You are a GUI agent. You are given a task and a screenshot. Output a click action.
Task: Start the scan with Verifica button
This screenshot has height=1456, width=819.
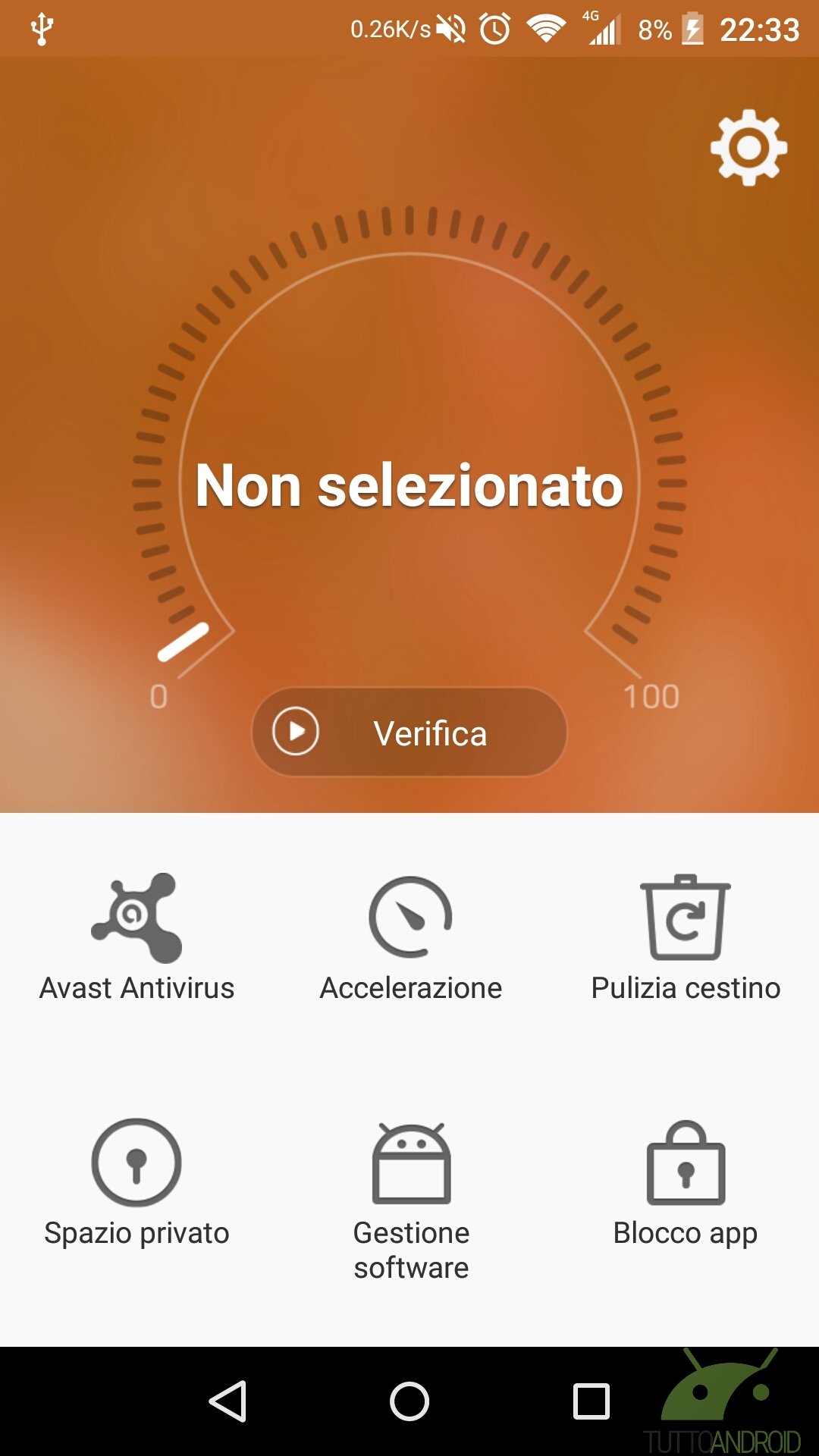[409, 732]
